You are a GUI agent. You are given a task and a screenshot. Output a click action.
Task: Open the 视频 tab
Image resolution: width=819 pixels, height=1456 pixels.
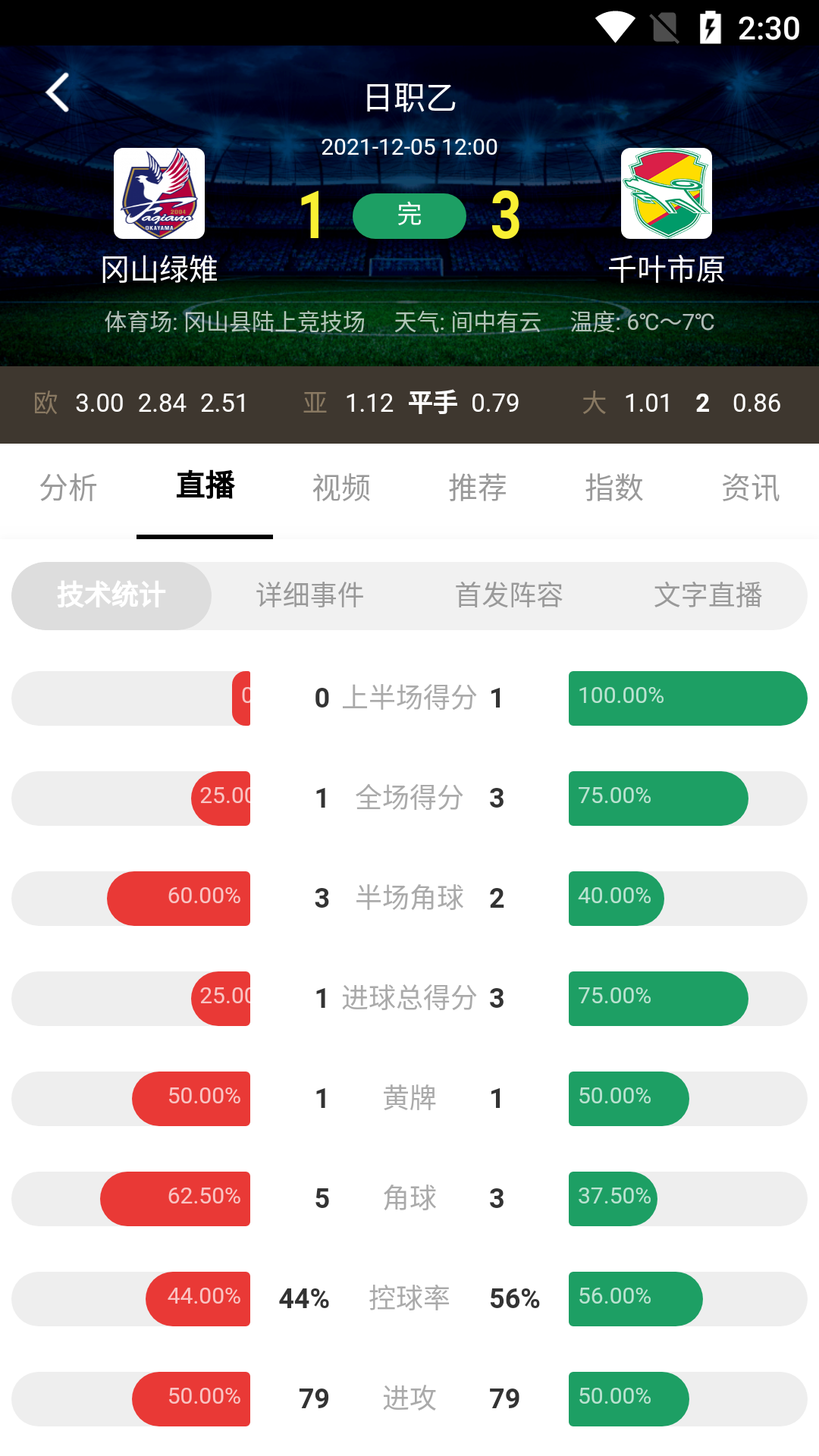tap(341, 488)
